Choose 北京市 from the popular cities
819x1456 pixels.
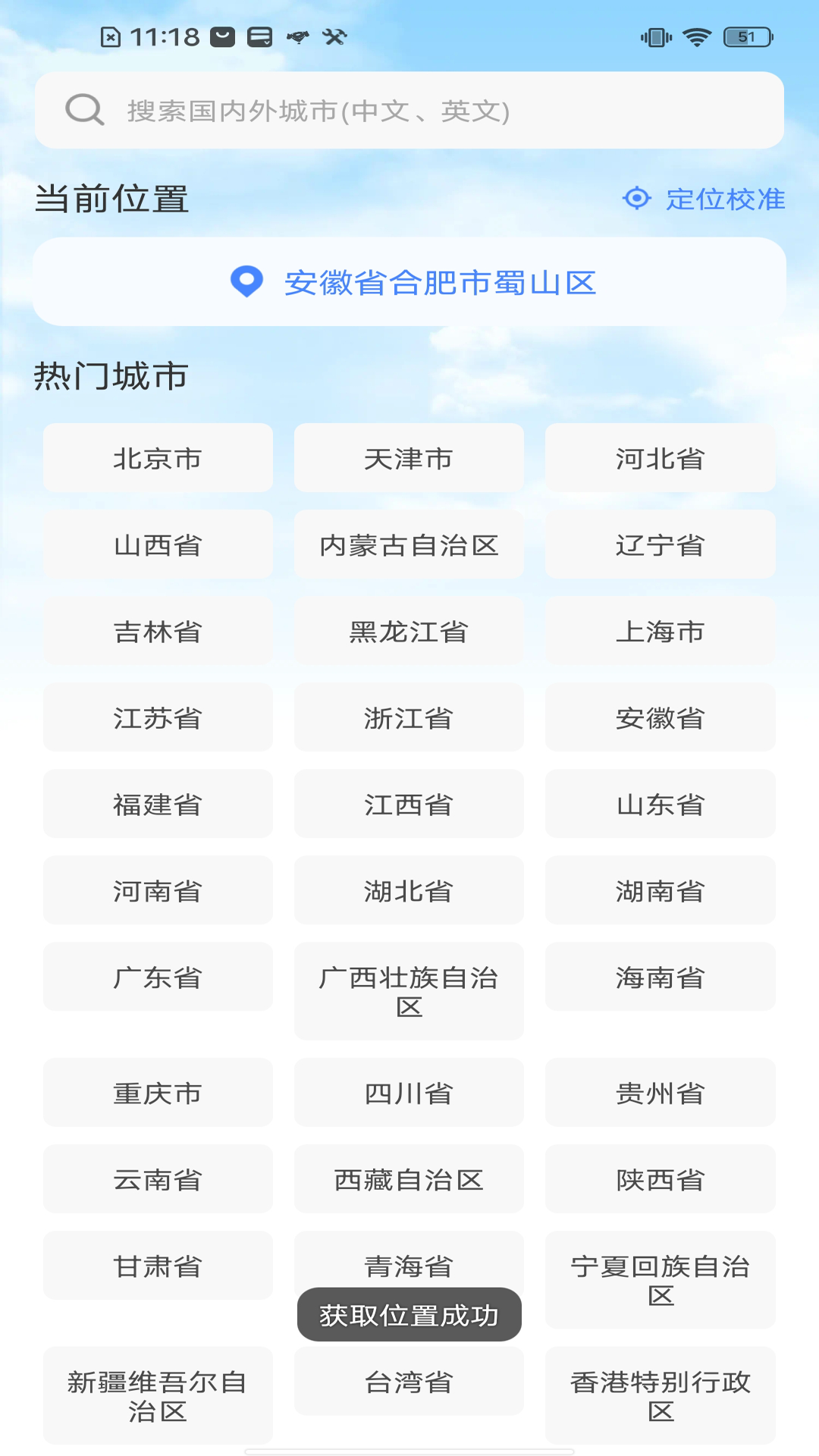158,458
